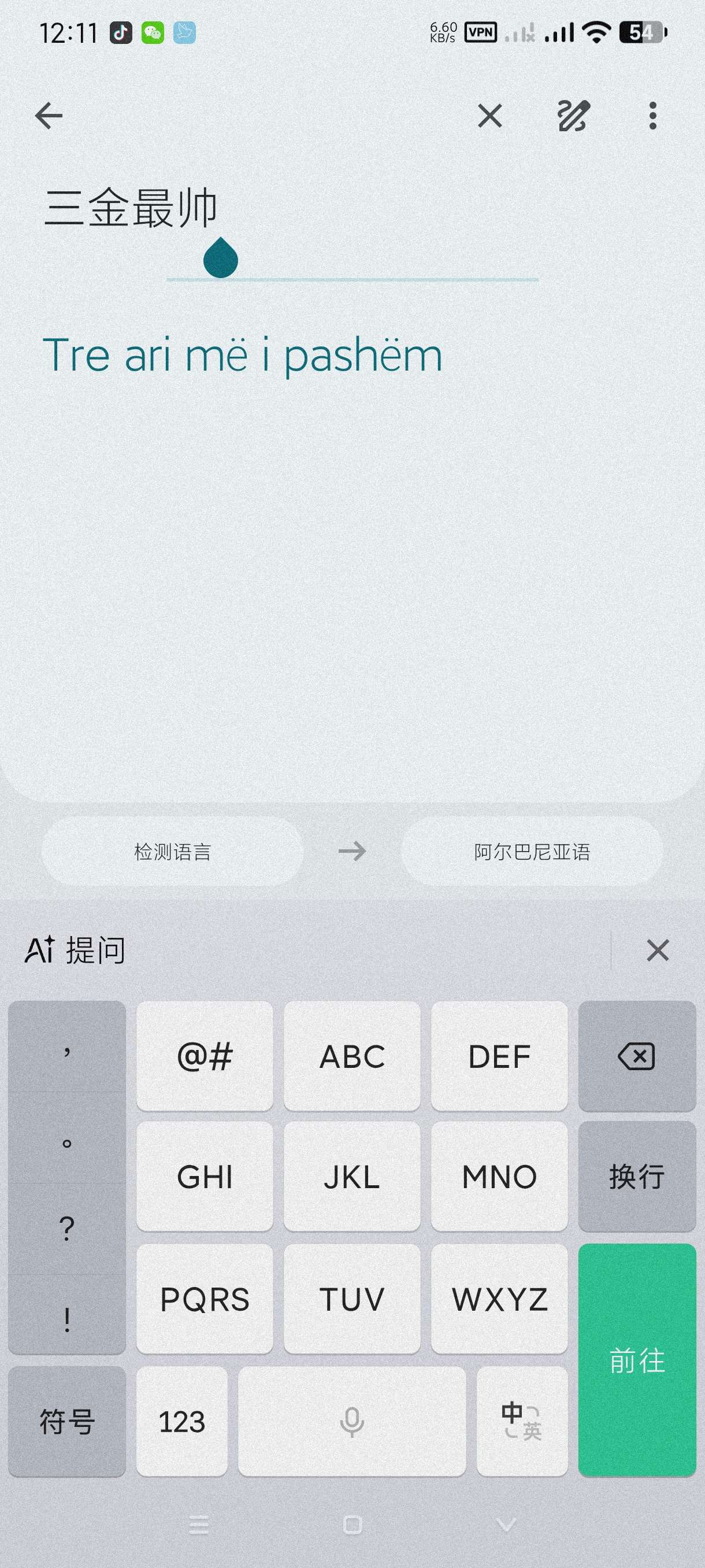The image size is (705, 1568).
Task: Toggle Chinese/English input with 中英 key
Action: (521, 1422)
